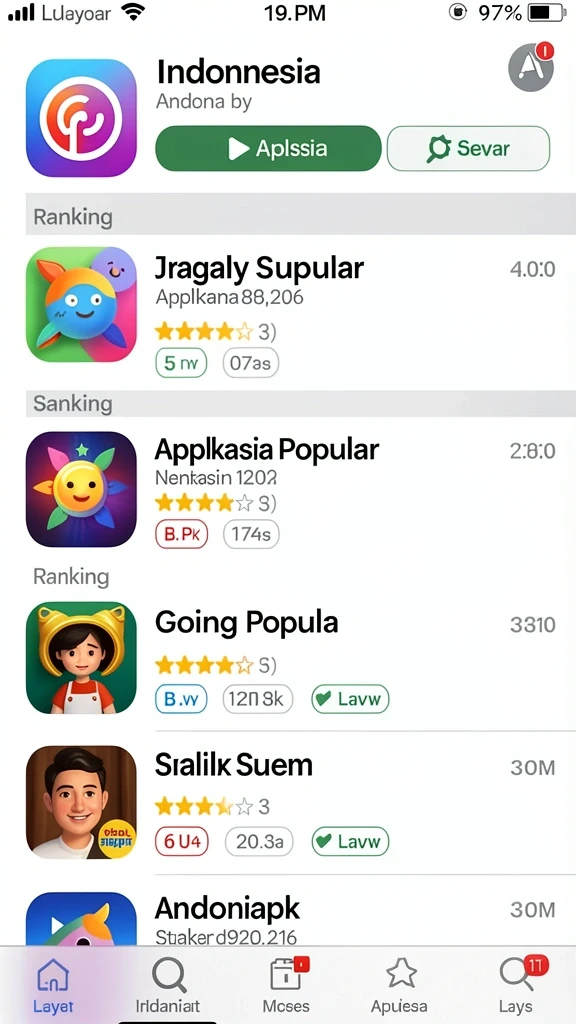Image resolution: width=576 pixels, height=1024 pixels.
Task: Switch to the Lays tab
Action: pyautogui.click(x=516, y=985)
